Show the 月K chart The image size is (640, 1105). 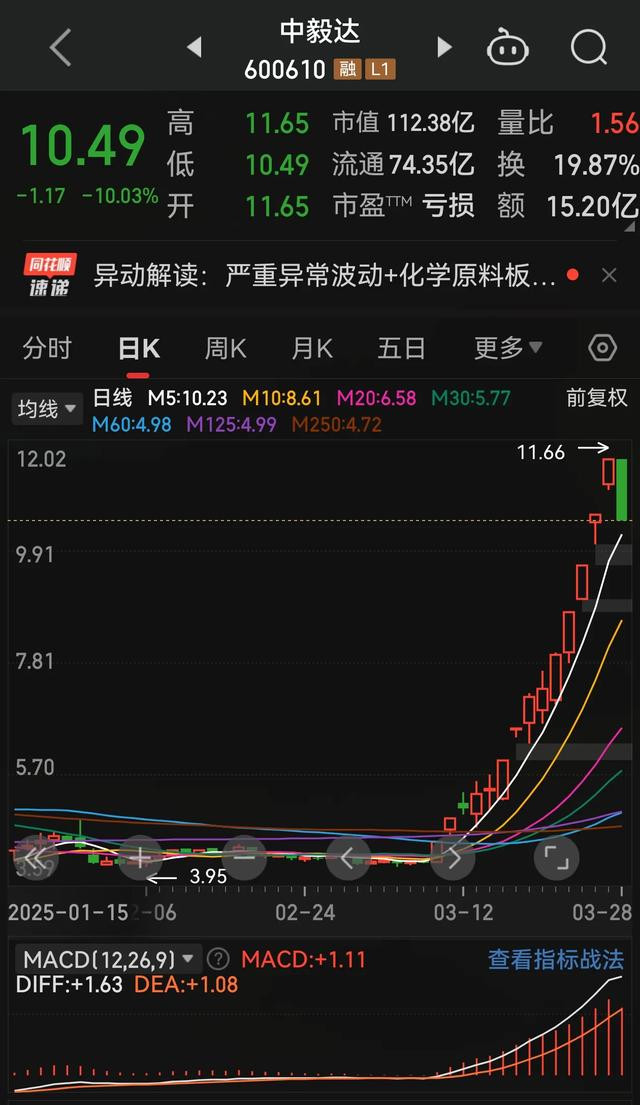tap(312, 348)
